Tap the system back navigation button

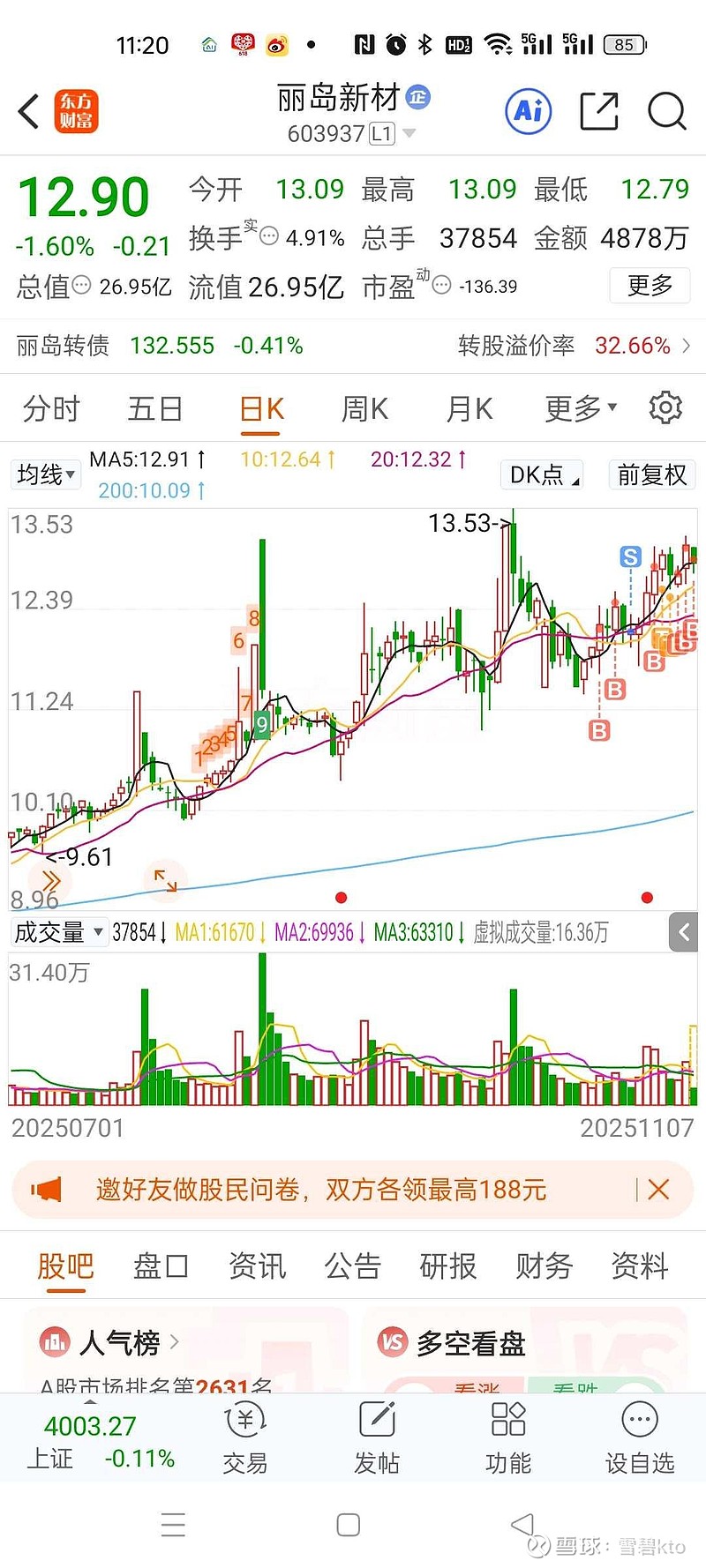(x=522, y=1525)
